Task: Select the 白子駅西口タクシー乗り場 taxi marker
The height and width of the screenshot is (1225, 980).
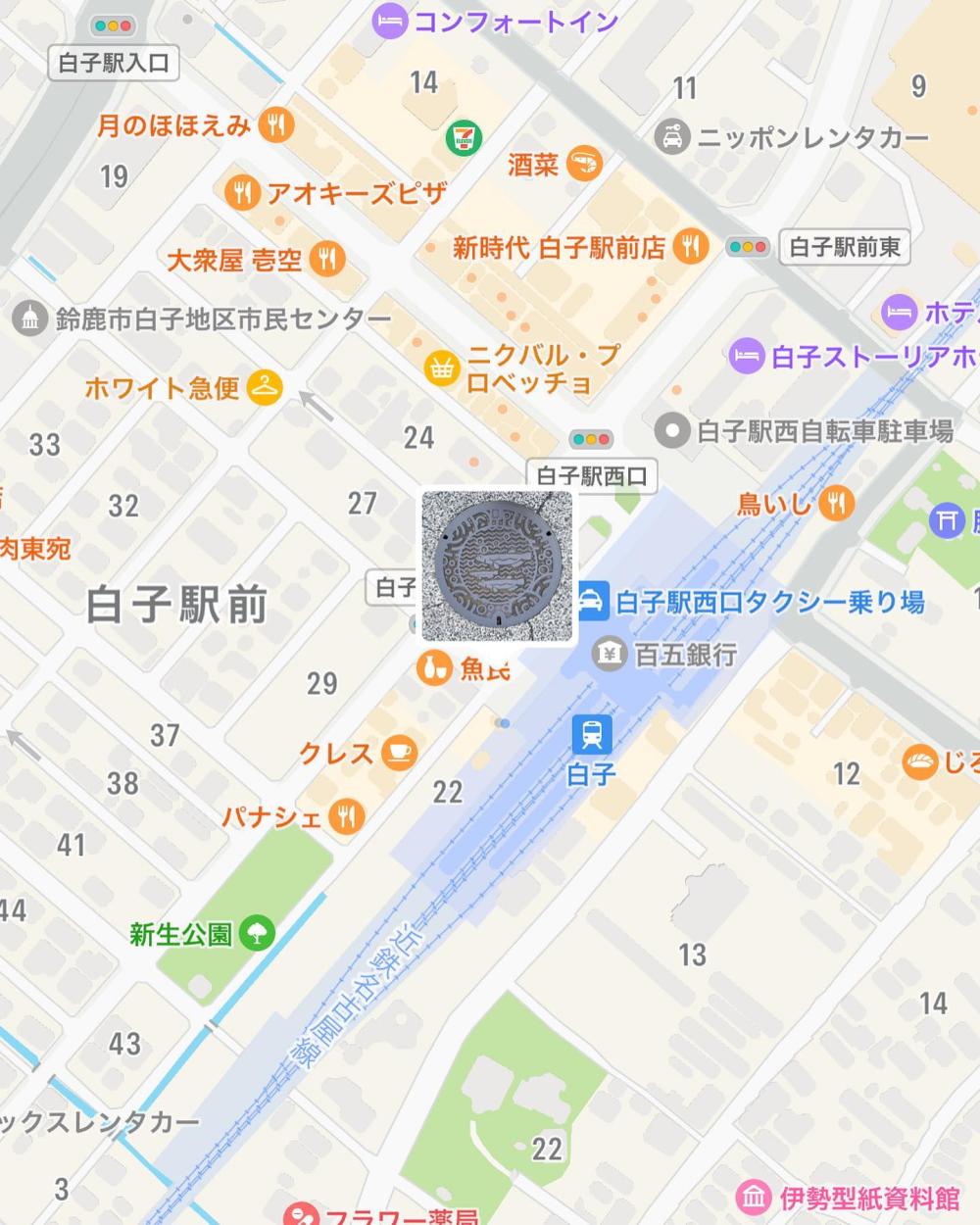Action: pos(592,601)
